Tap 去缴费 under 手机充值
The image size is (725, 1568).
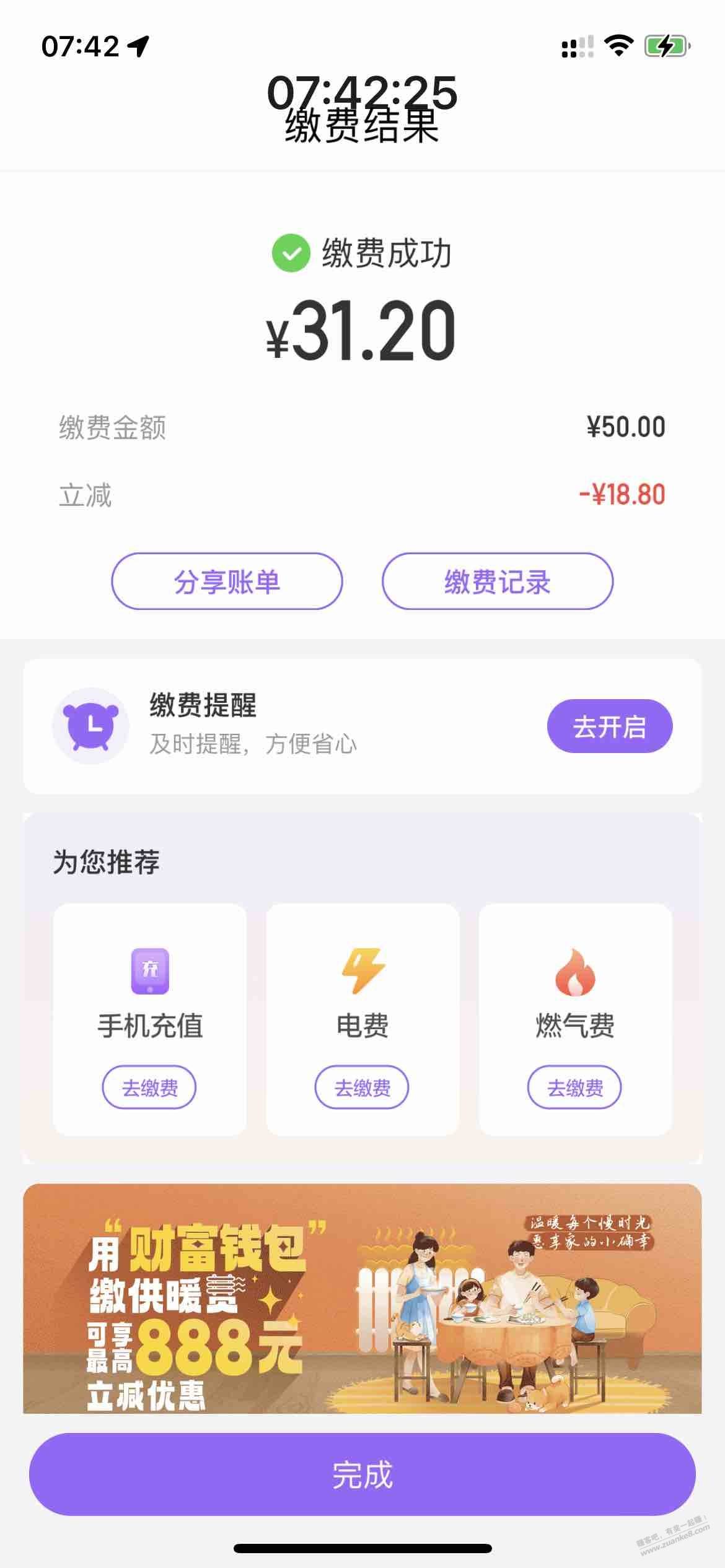click(x=149, y=1087)
